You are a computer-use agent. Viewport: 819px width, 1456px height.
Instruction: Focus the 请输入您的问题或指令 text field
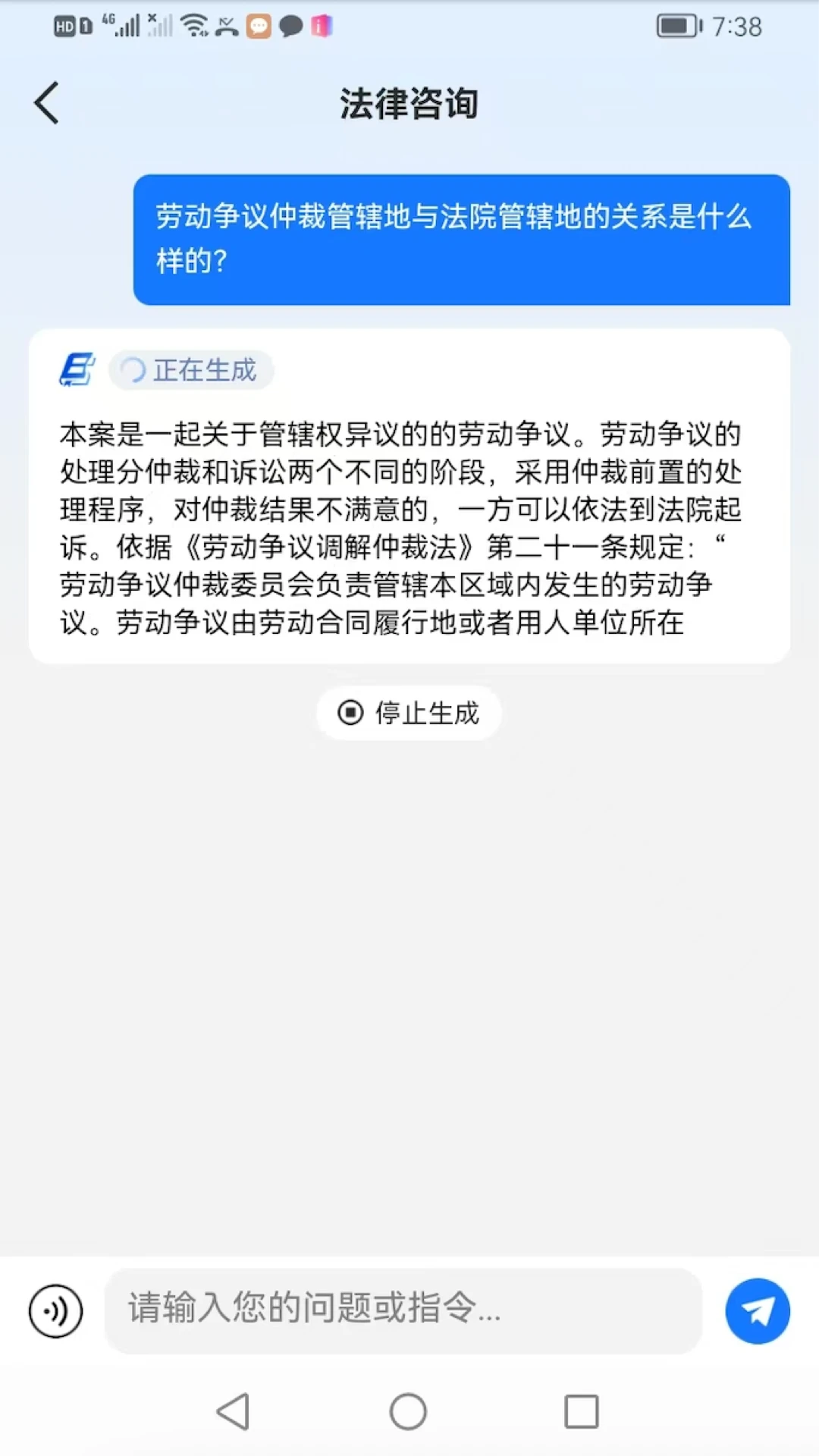(403, 1310)
